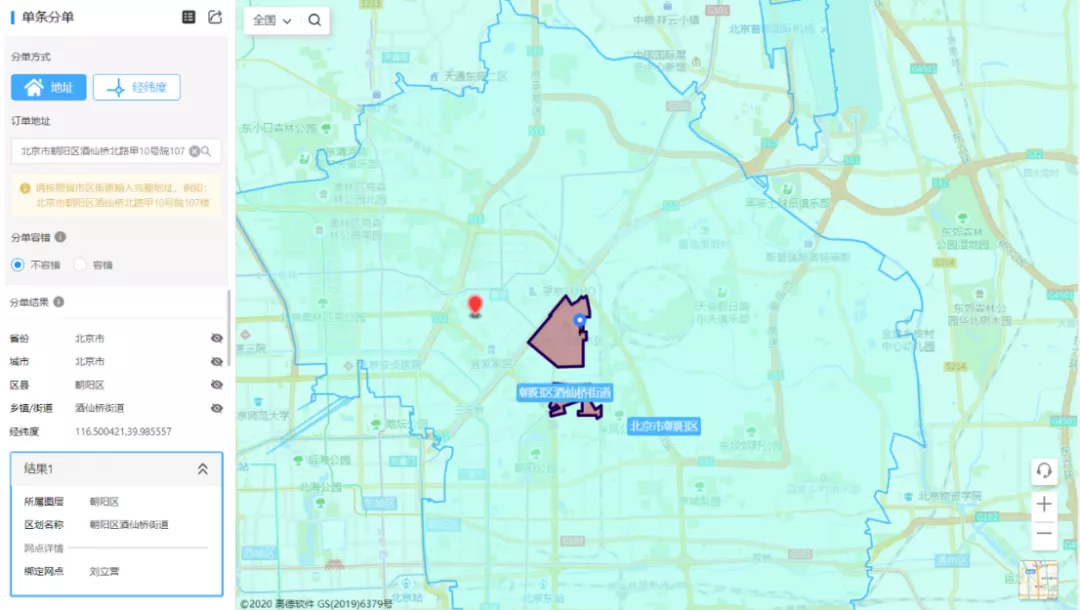The image size is (1080, 610).
Task: Toggle visibility for 城市 北京市
Action: point(216,361)
